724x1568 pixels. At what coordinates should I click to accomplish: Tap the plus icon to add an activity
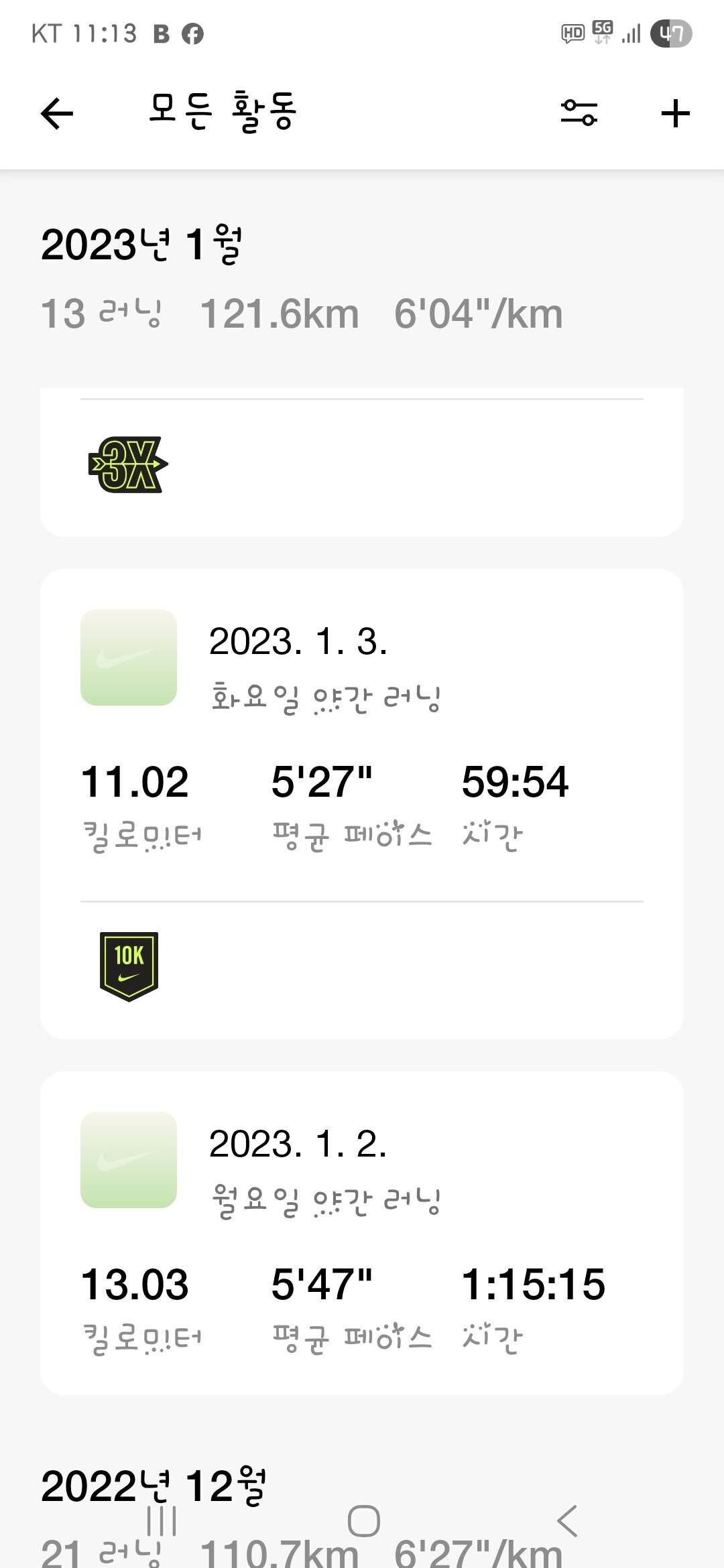point(674,114)
